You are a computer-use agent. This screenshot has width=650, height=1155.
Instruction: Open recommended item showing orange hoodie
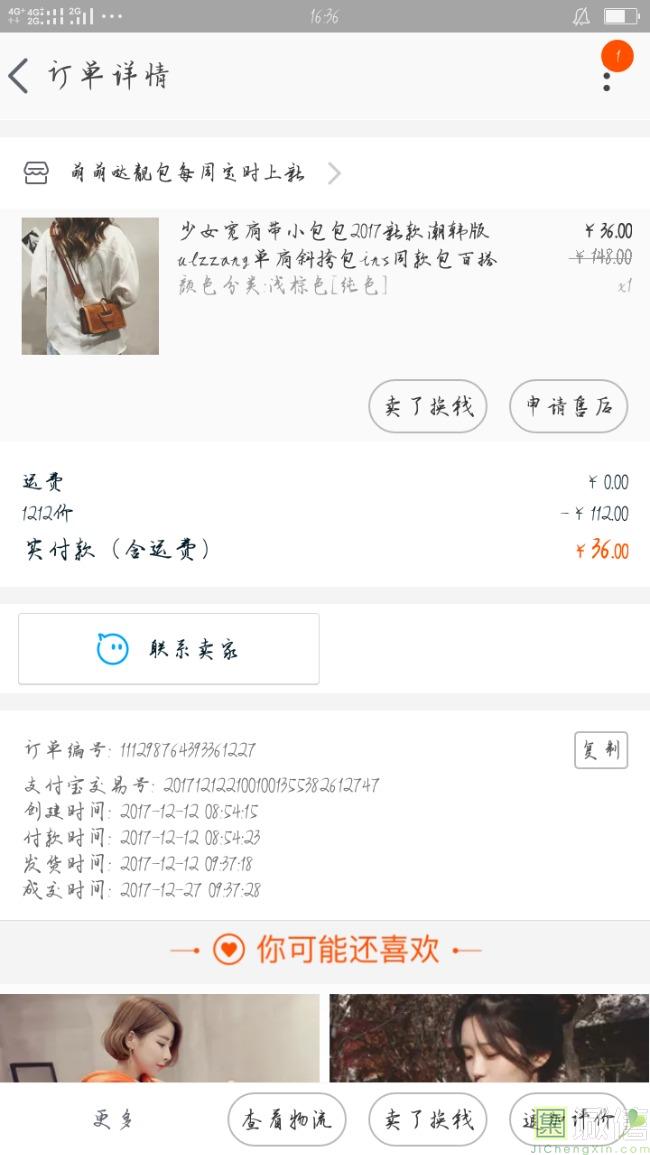[160, 1038]
